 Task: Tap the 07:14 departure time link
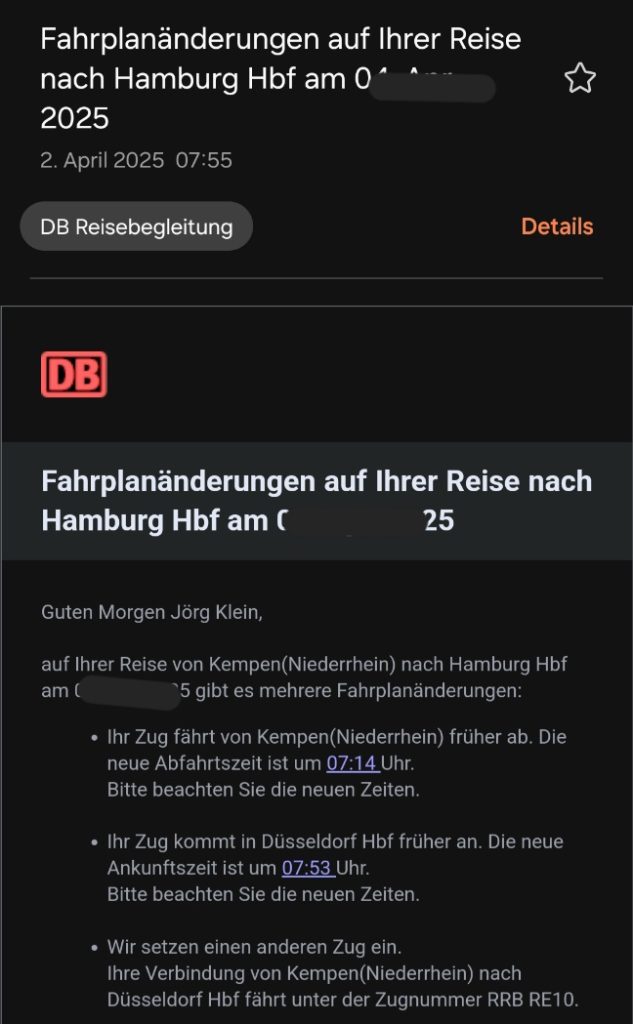click(x=353, y=763)
